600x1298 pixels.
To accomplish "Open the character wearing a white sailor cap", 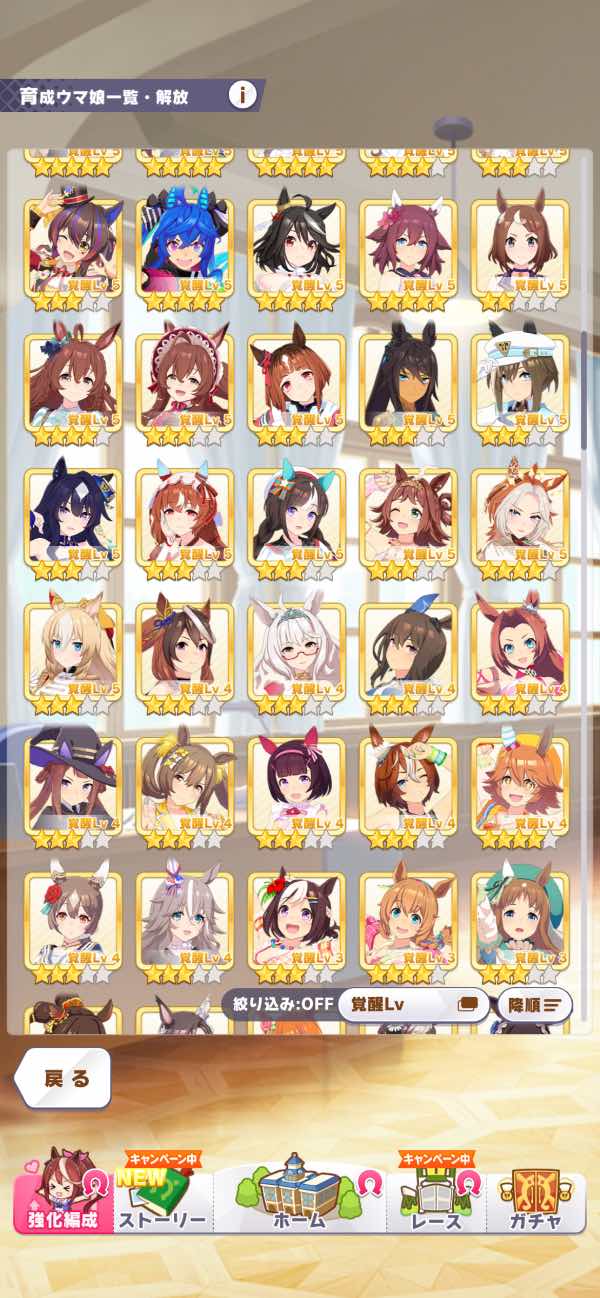I will point(520,385).
